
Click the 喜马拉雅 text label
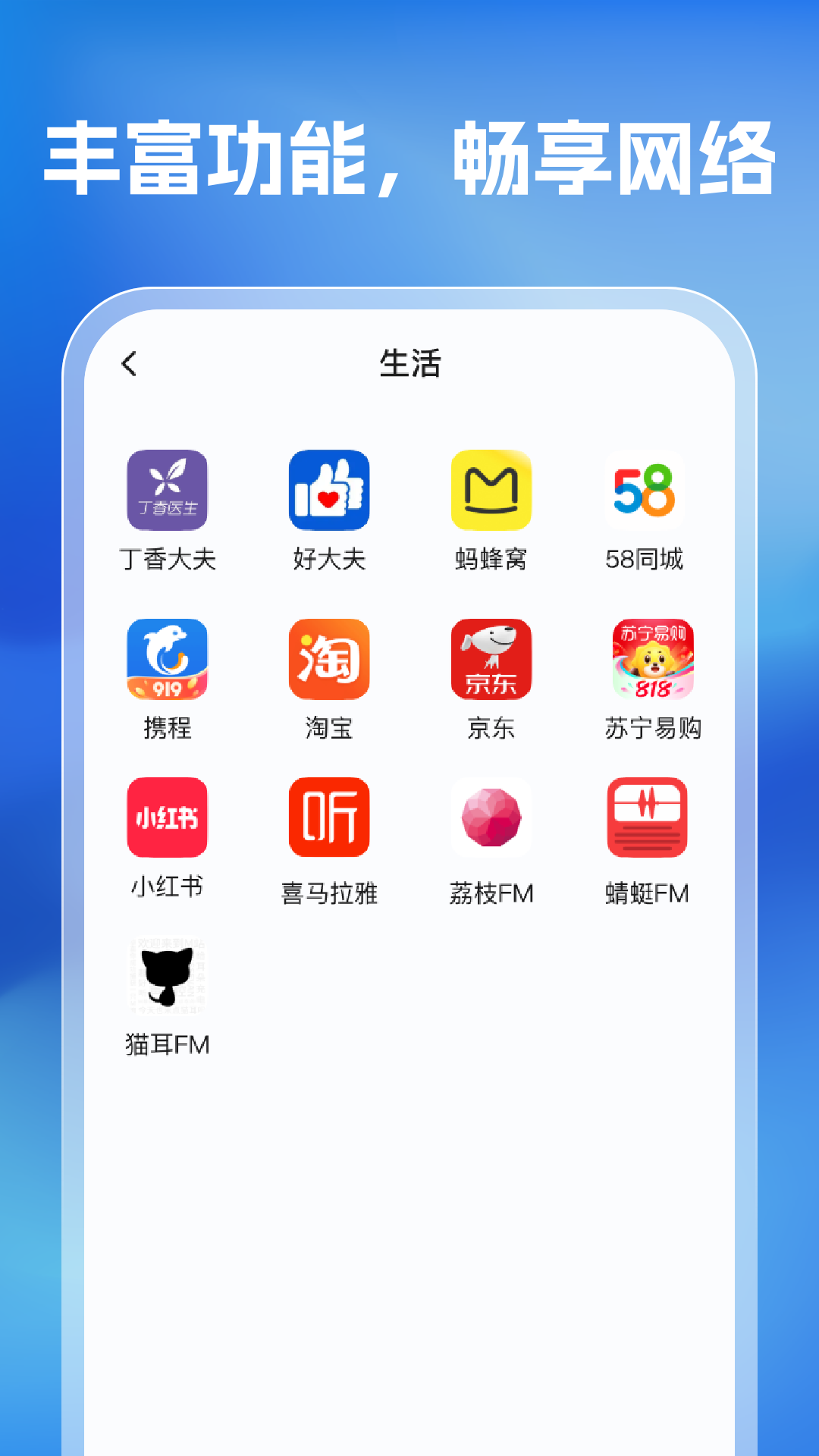point(329,895)
